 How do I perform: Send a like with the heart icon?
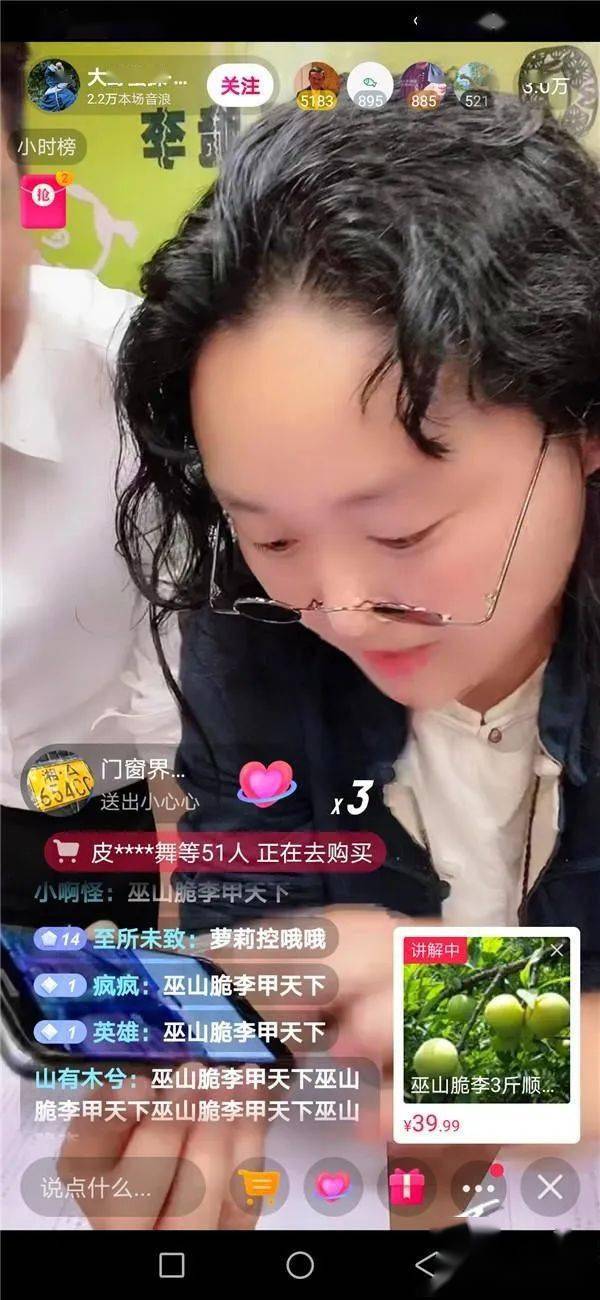tap(333, 1187)
